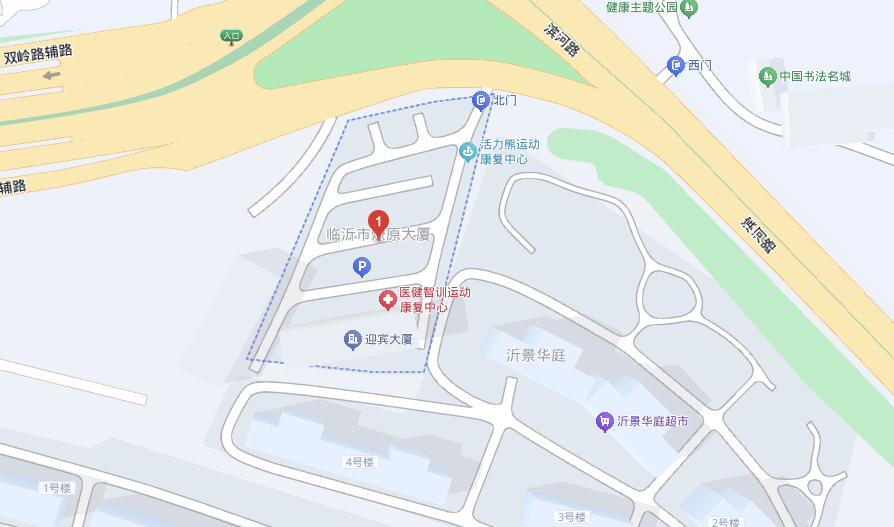Screen dimensions: 894x527
Task: Open the 沂景华庭超市 shop marker
Action: click(604, 422)
